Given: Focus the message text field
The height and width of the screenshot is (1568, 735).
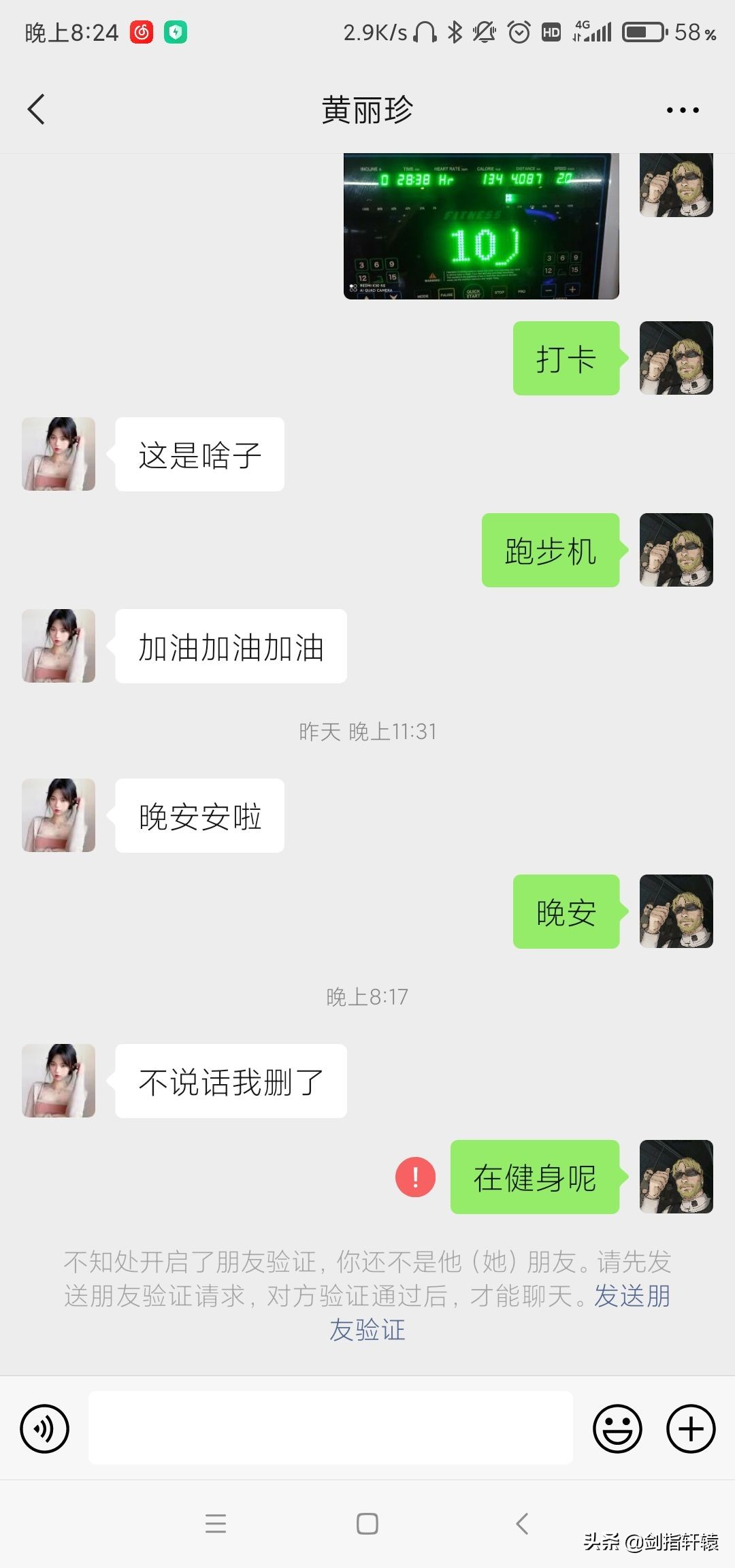Looking at the screenshot, I should pyautogui.click(x=330, y=1427).
